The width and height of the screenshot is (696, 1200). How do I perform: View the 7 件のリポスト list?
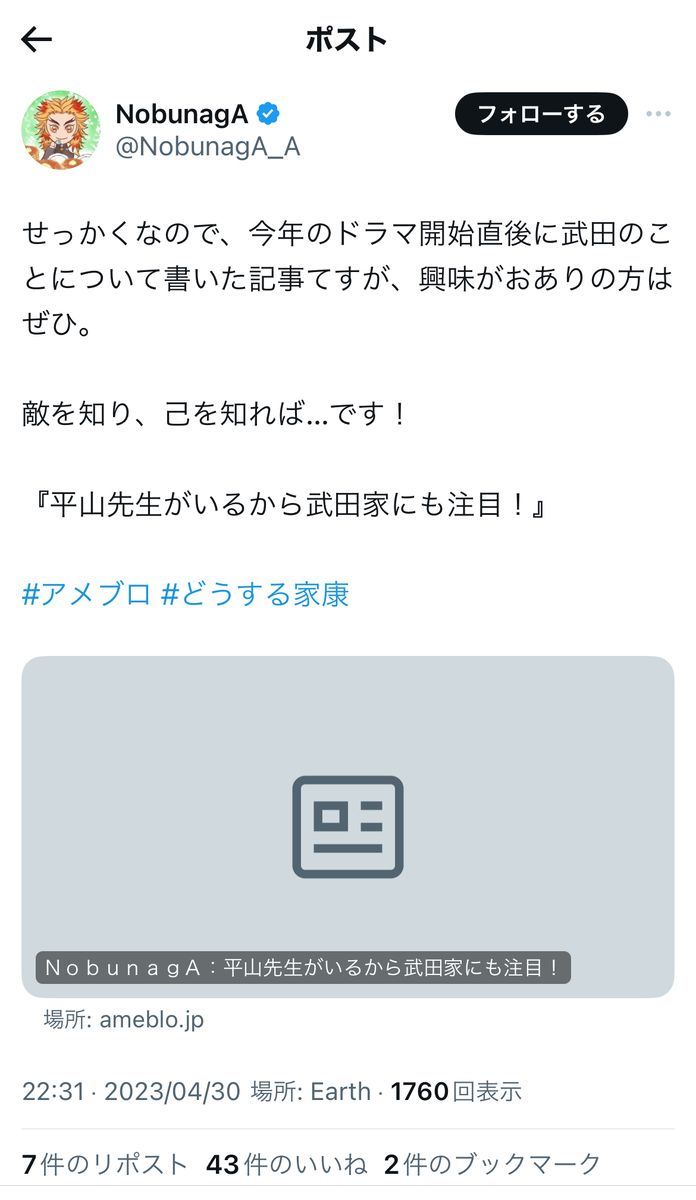[105, 1164]
